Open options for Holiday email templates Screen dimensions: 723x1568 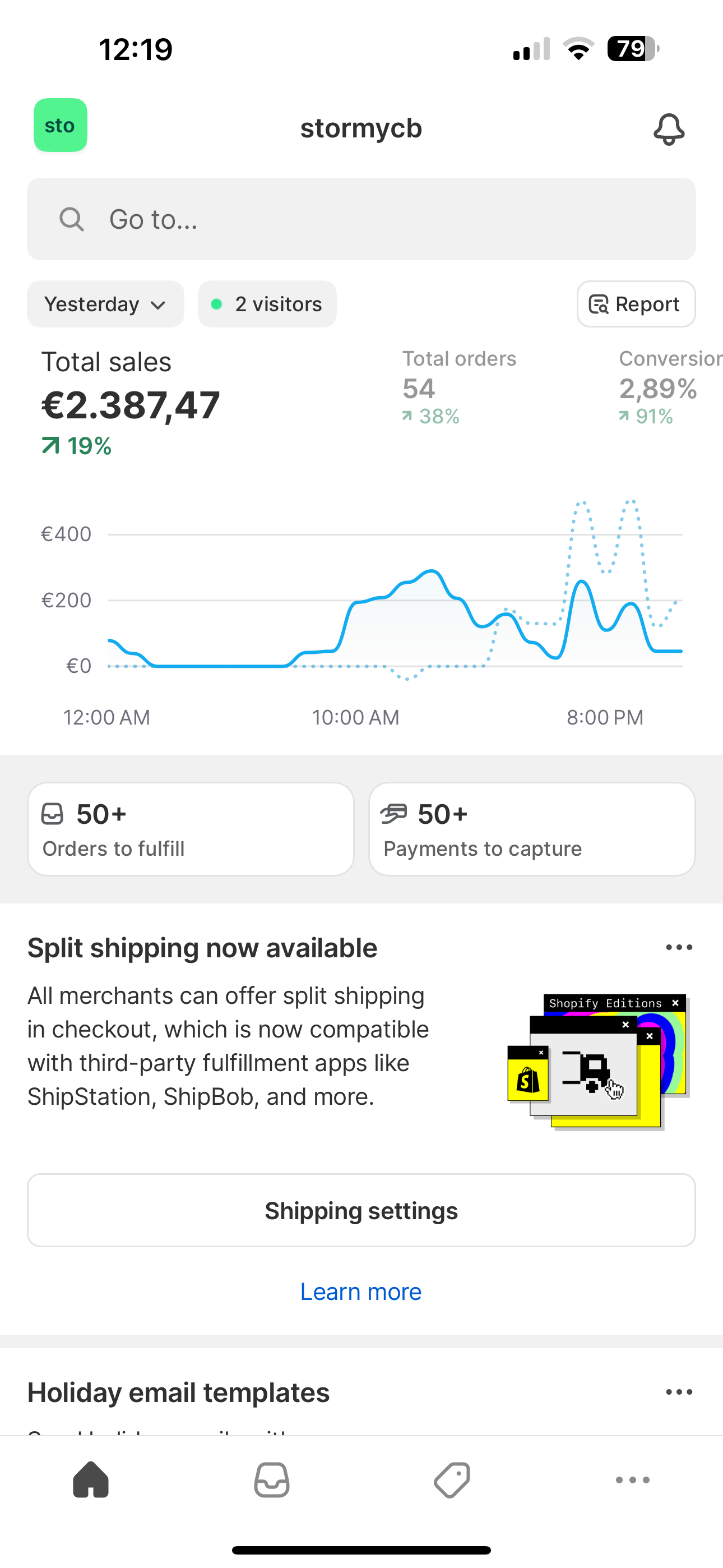[679, 1391]
